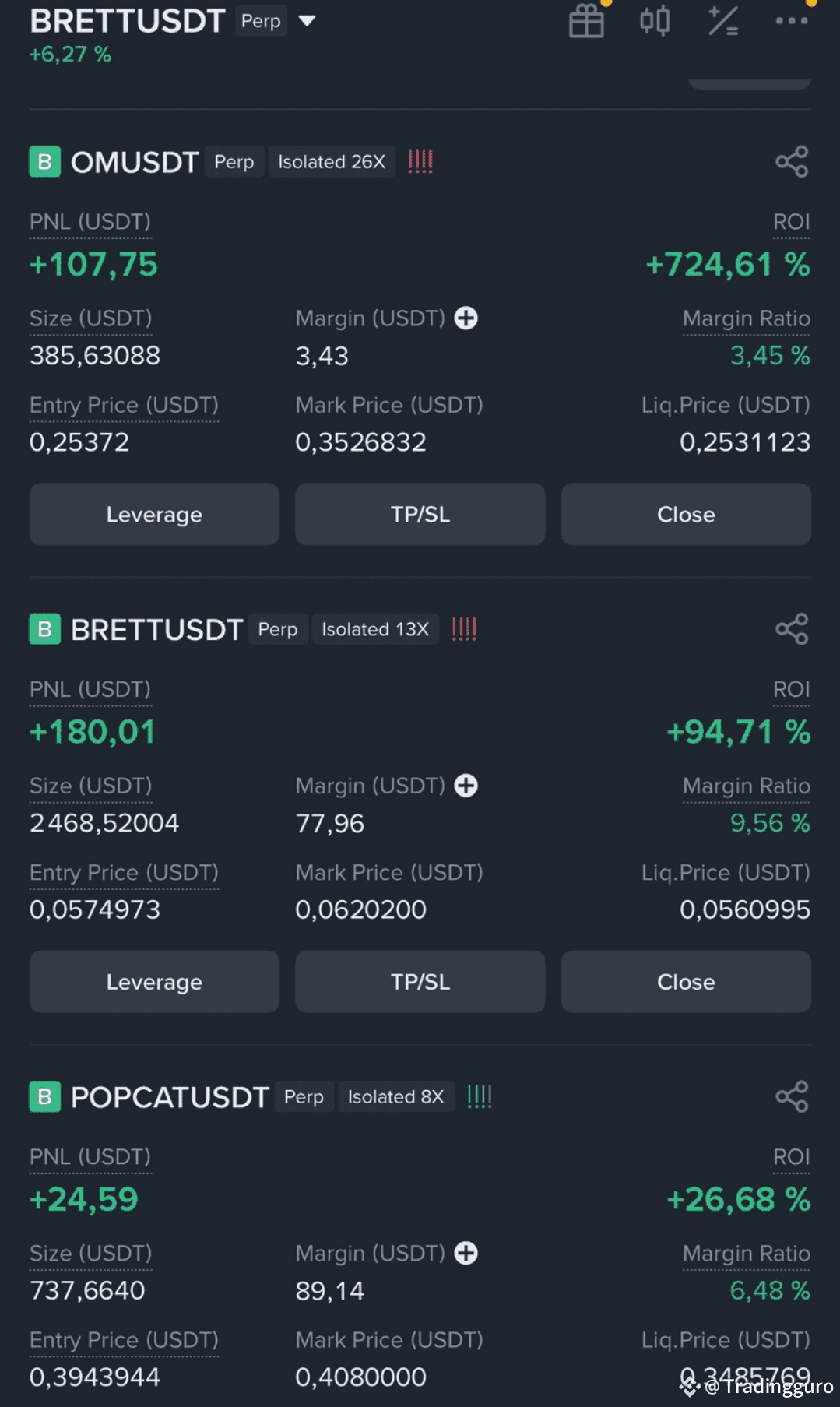Viewport: 840px width, 1407px height.
Task: Set TP/SL for OMUSDT position
Action: pyautogui.click(x=420, y=514)
